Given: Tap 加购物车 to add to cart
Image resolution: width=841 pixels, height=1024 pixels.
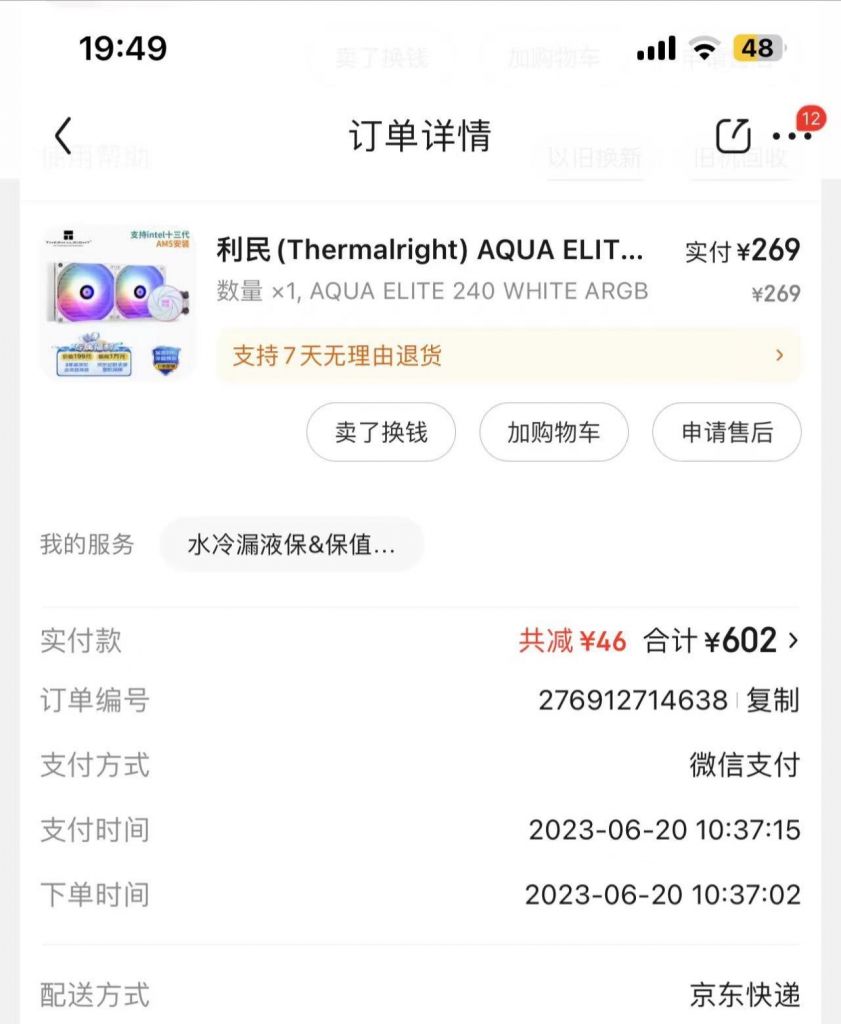Looking at the screenshot, I should [x=555, y=432].
